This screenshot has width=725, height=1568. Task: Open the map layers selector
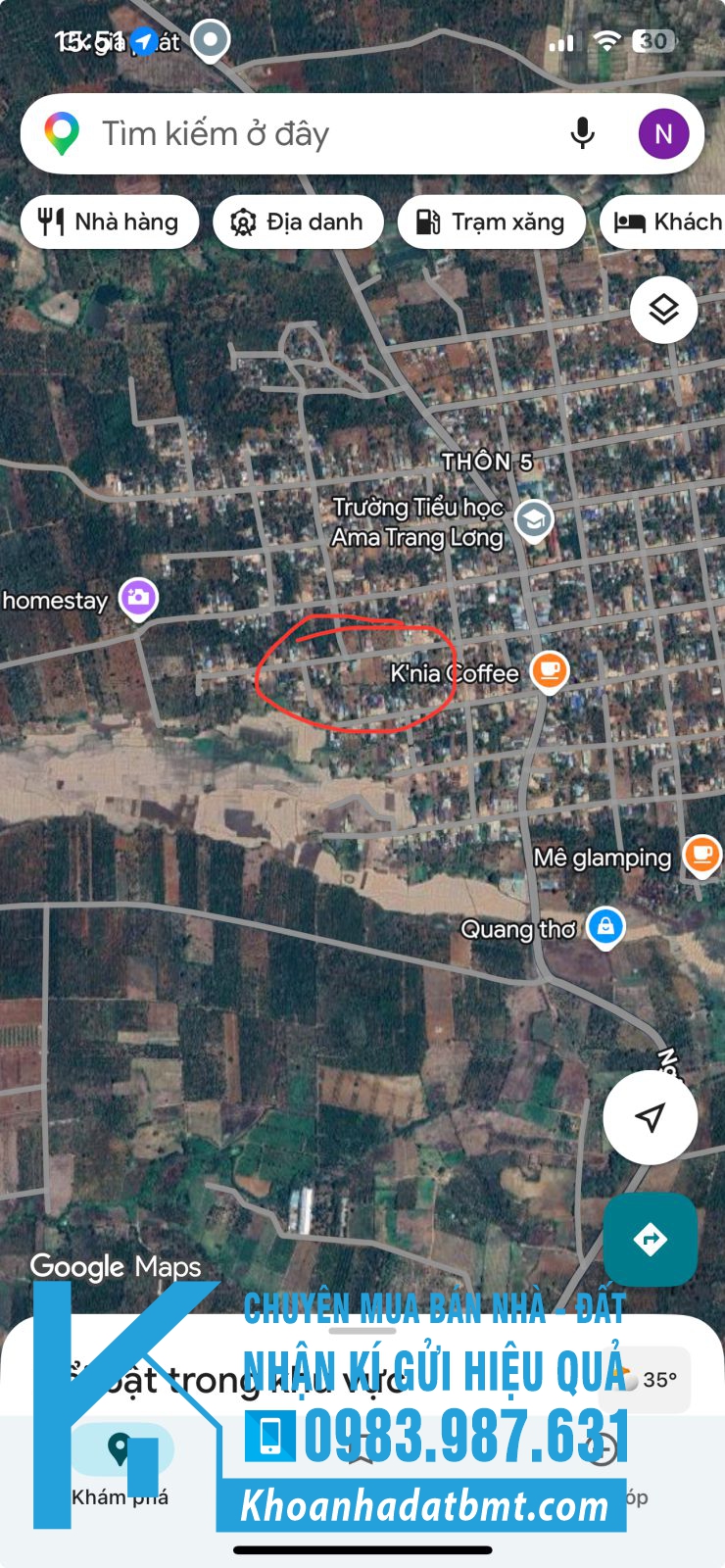point(663,310)
